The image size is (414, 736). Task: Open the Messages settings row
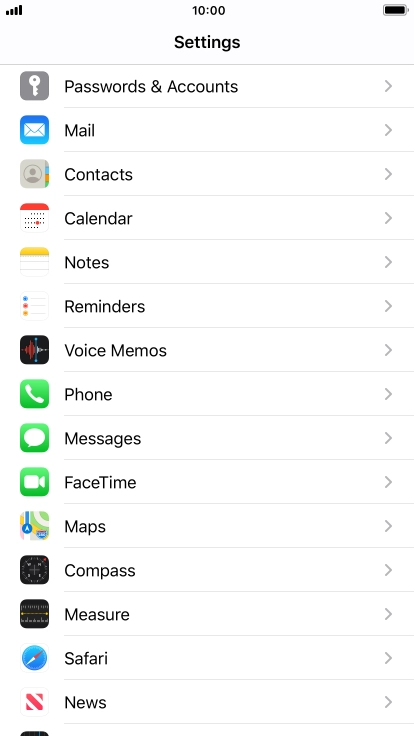point(207,439)
